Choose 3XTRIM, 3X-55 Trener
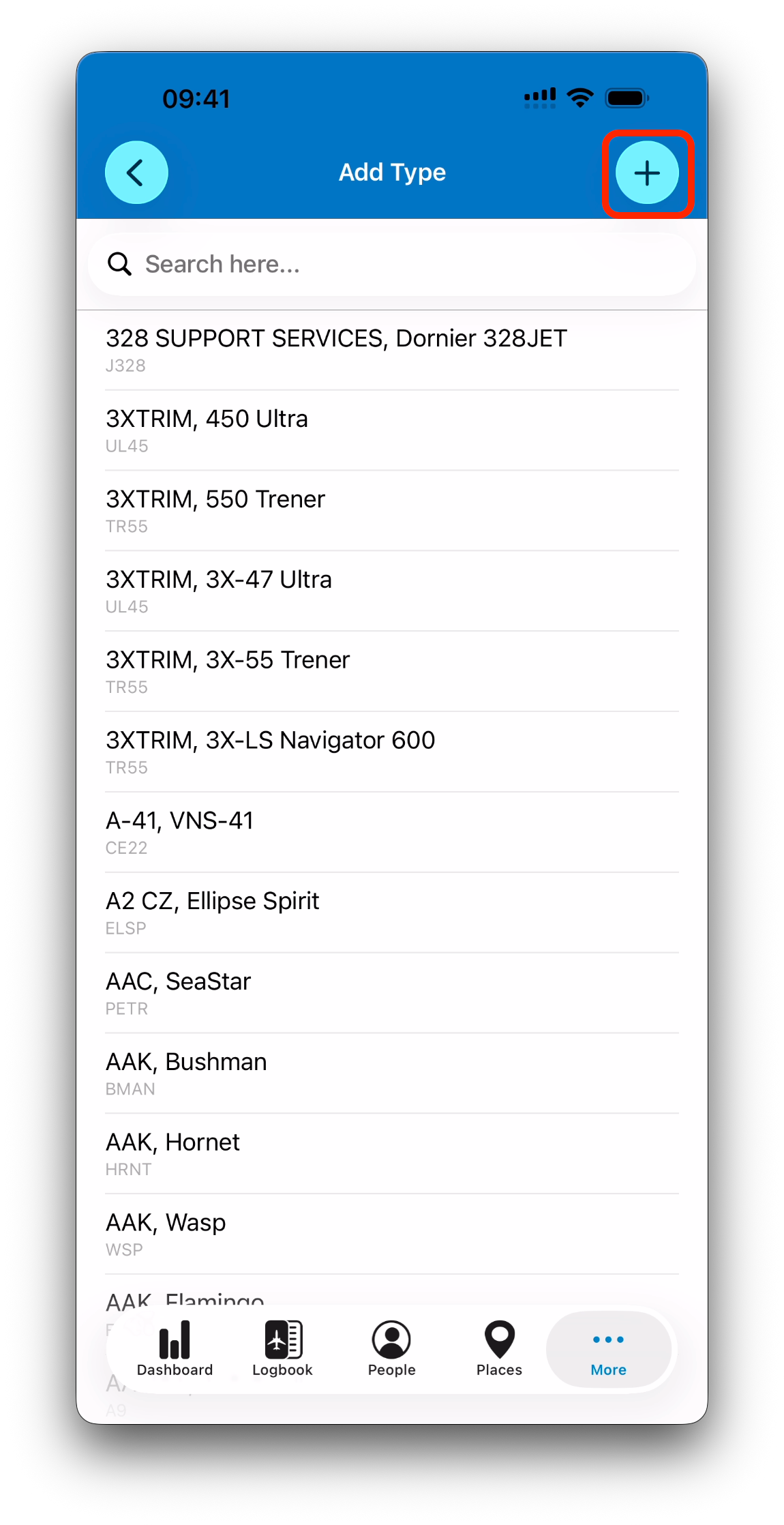The width and height of the screenshot is (784, 1525). [x=392, y=672]
